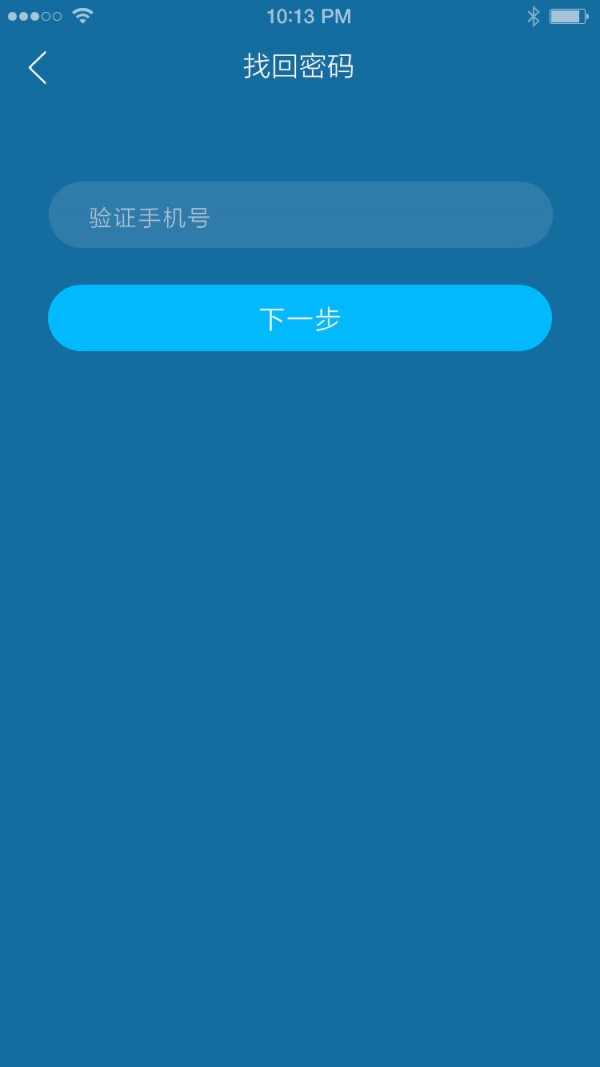Tap the 下一步 button
The width and height of the screenshot is (600, 1067).
(300, 318)
